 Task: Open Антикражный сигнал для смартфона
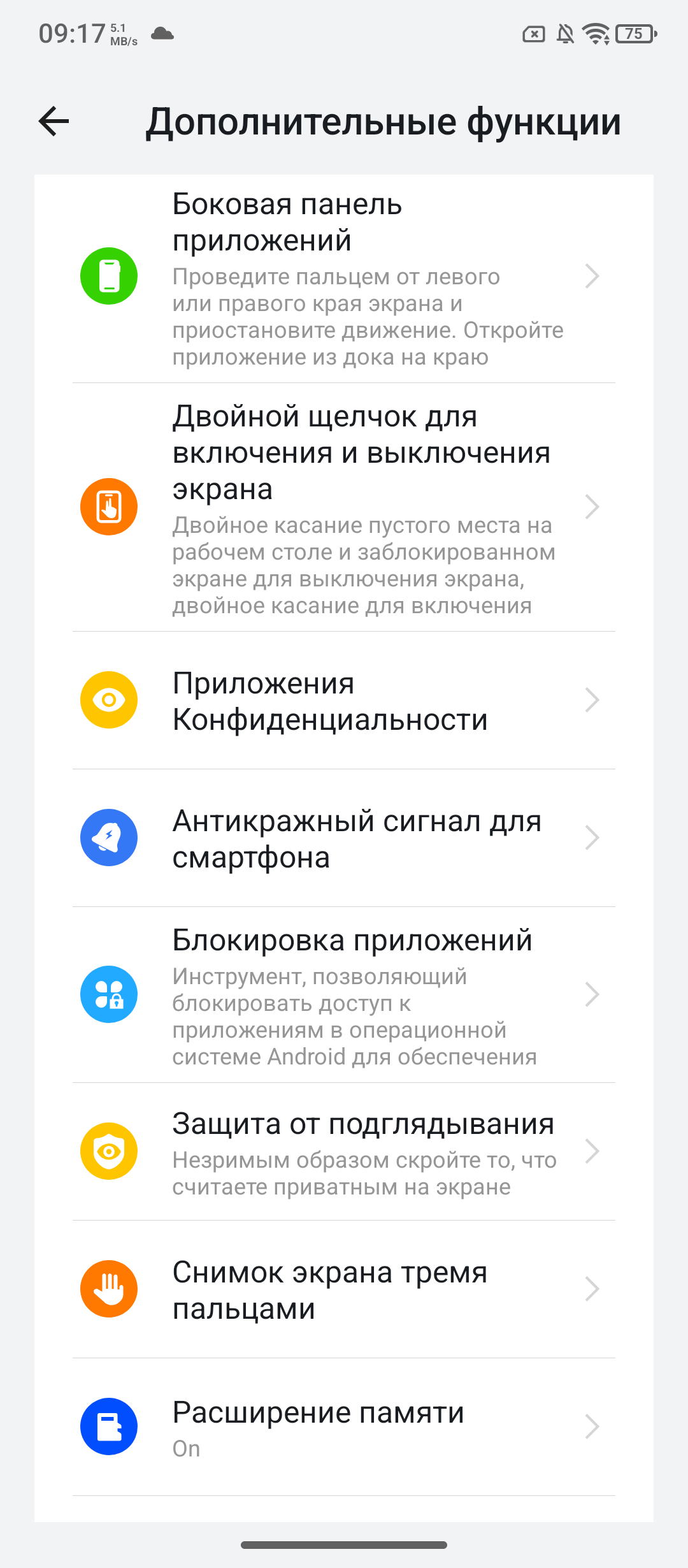click(x=344, y=838)
